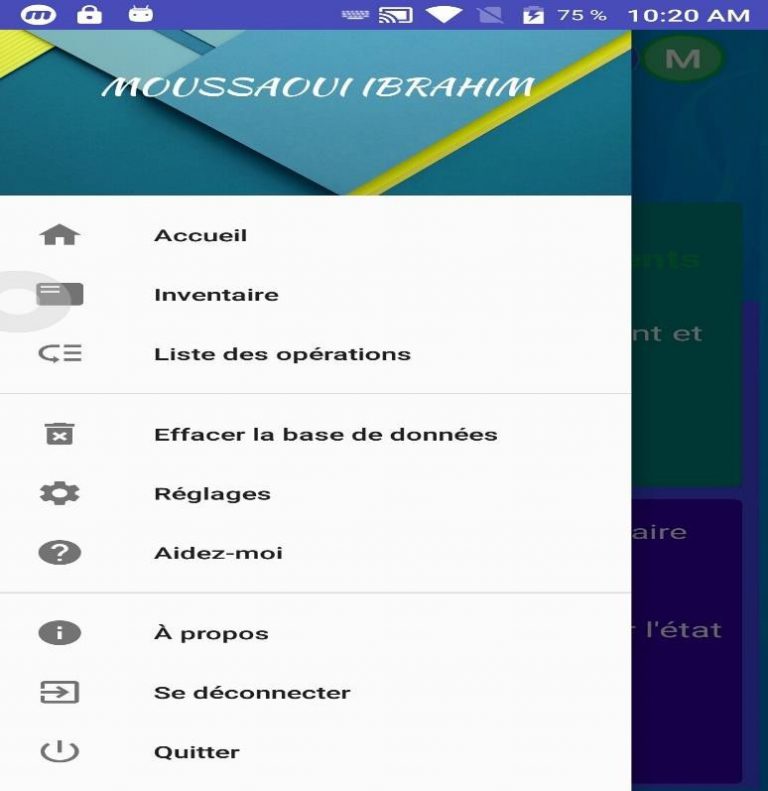768x791 pixels.
Task: Tap the M profile avatar
Action: click(x=682, y=59)
